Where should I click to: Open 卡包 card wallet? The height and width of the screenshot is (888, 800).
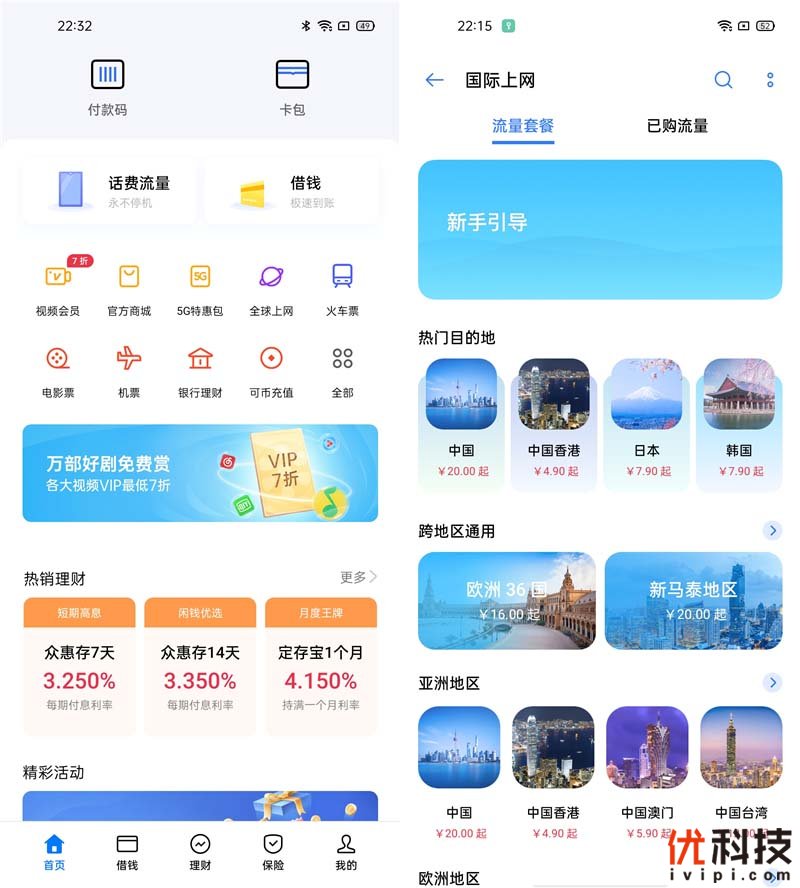292,86
